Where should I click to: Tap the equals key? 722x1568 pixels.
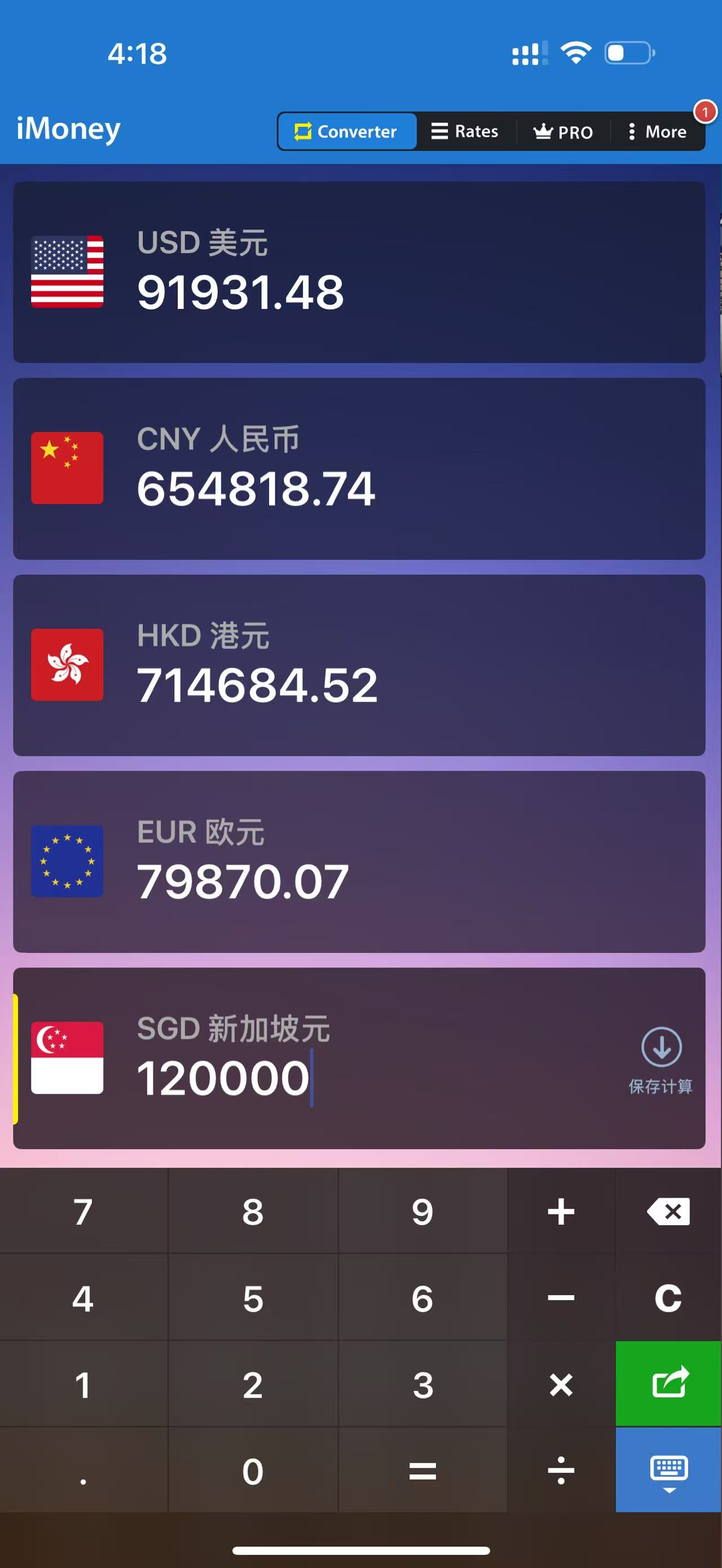pos(422,1470)
